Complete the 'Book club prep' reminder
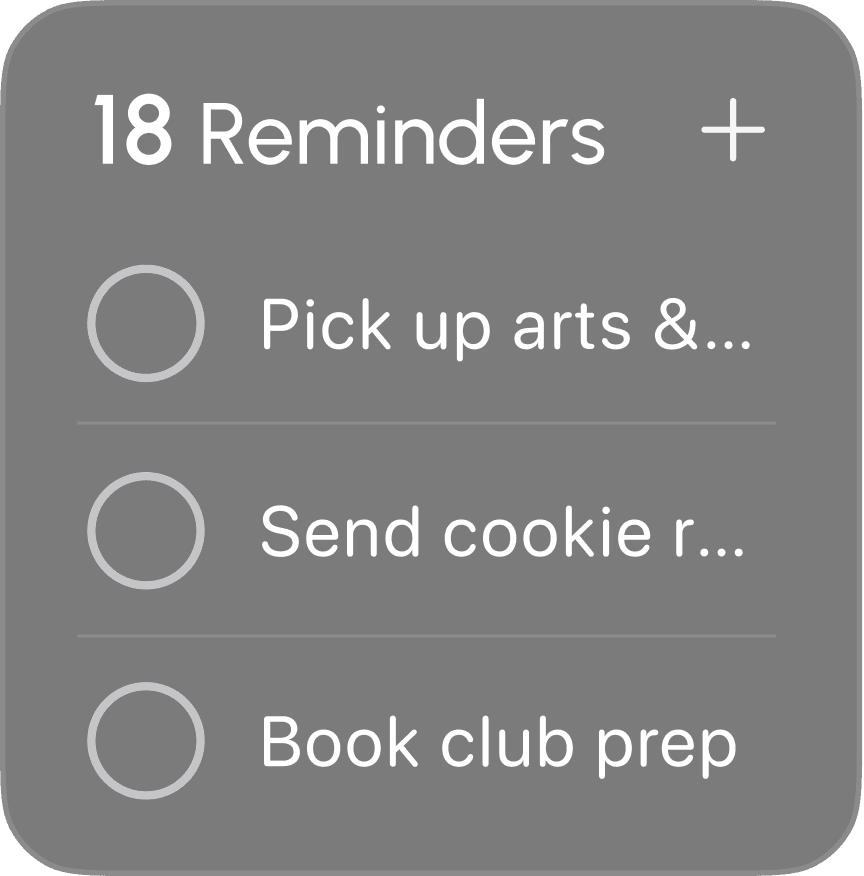The height and width of the screenshot is (876, 864). pos(146,741)
